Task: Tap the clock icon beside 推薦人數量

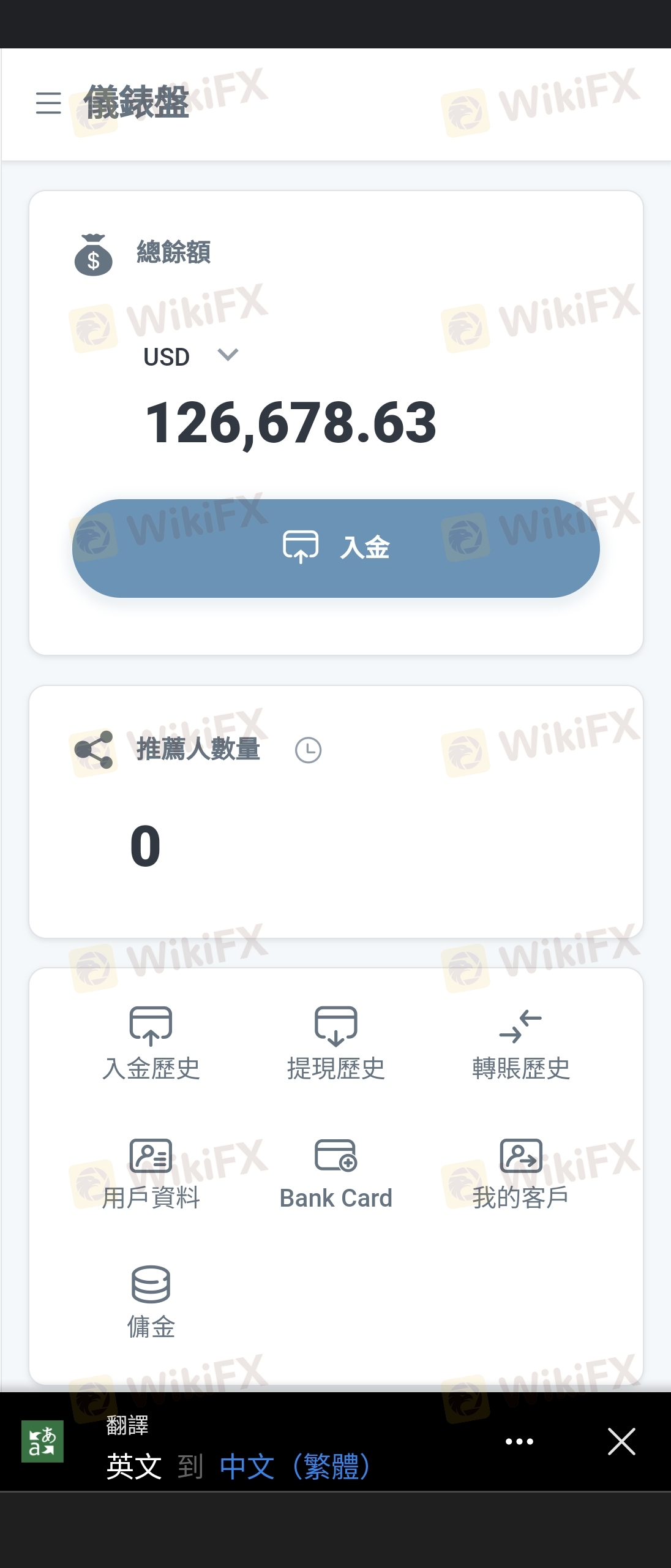Action: [x=308, y=750]
